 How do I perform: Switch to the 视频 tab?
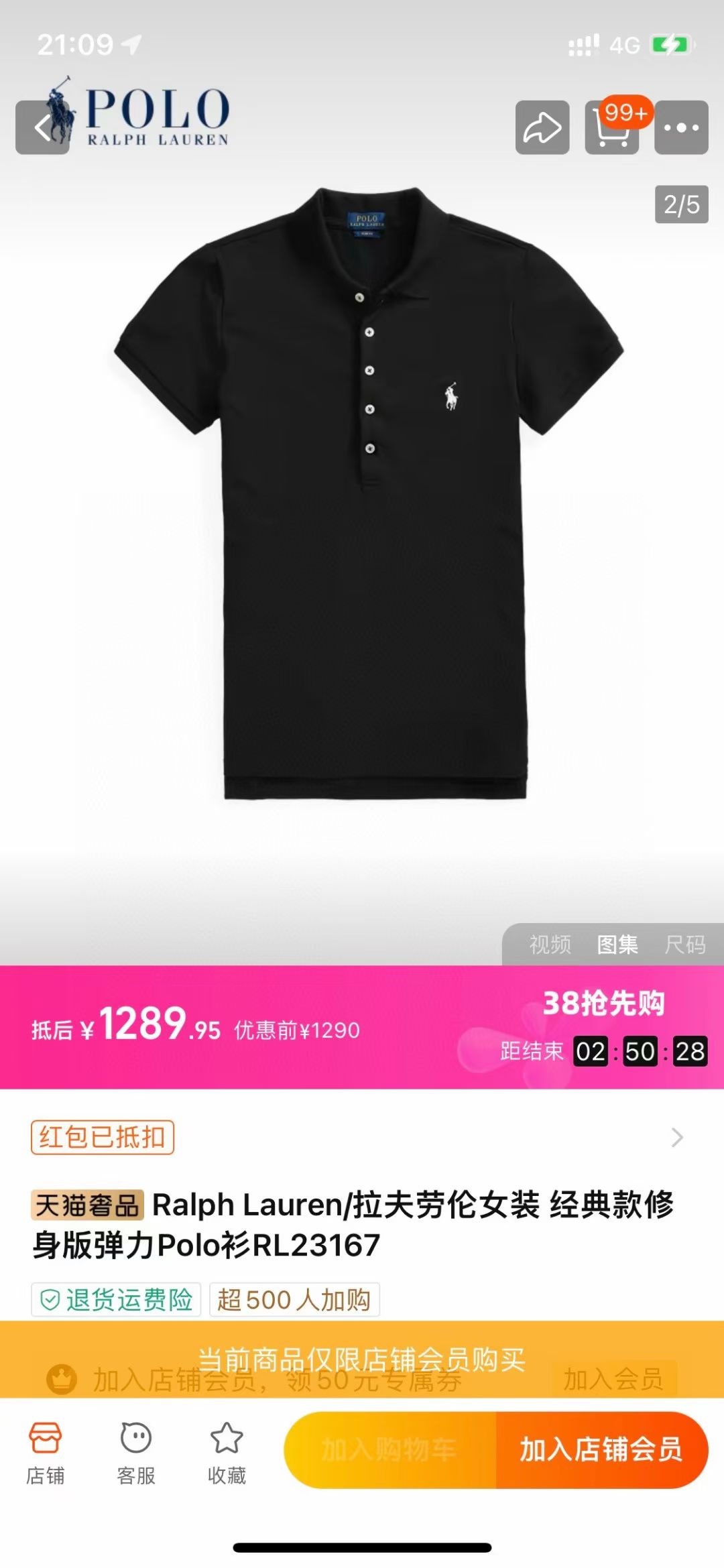550,945
